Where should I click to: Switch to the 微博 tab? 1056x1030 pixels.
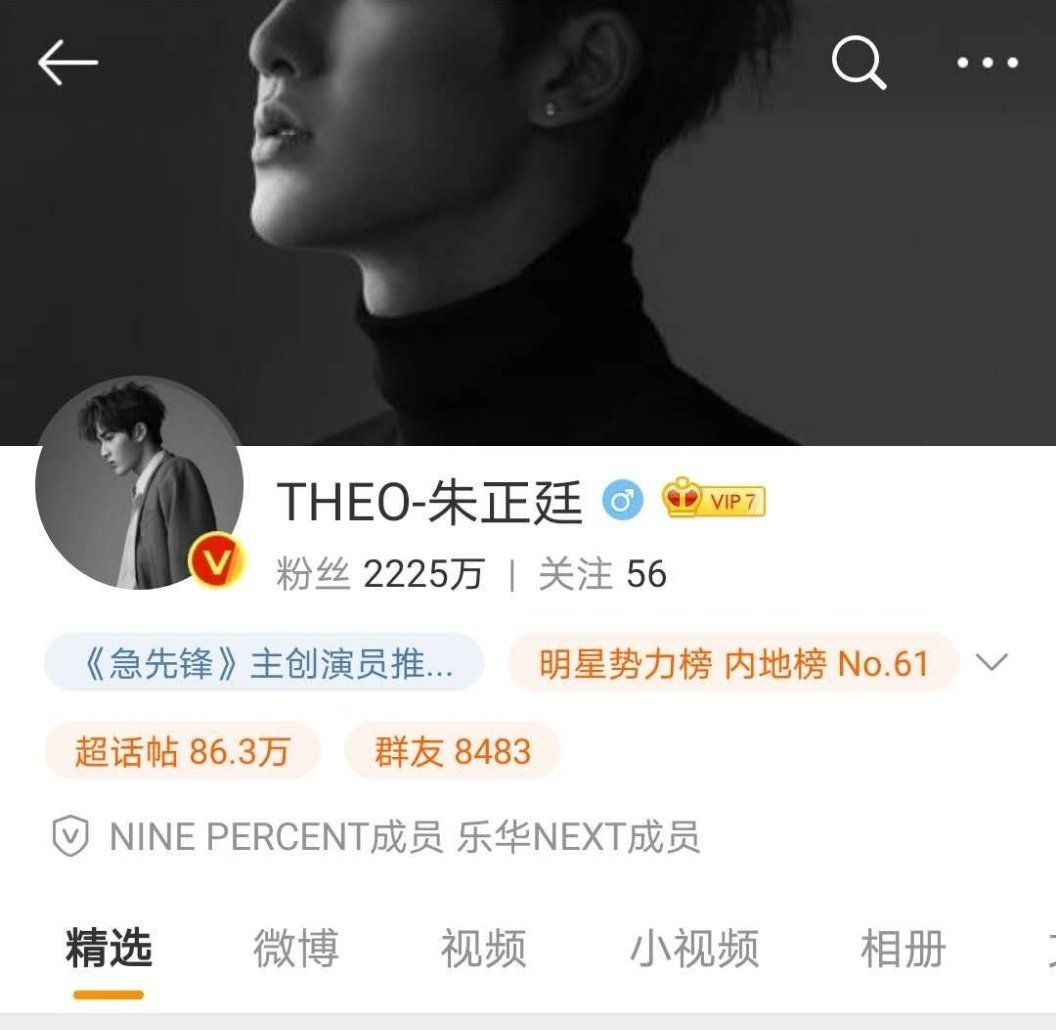click(x=296, y=949)
